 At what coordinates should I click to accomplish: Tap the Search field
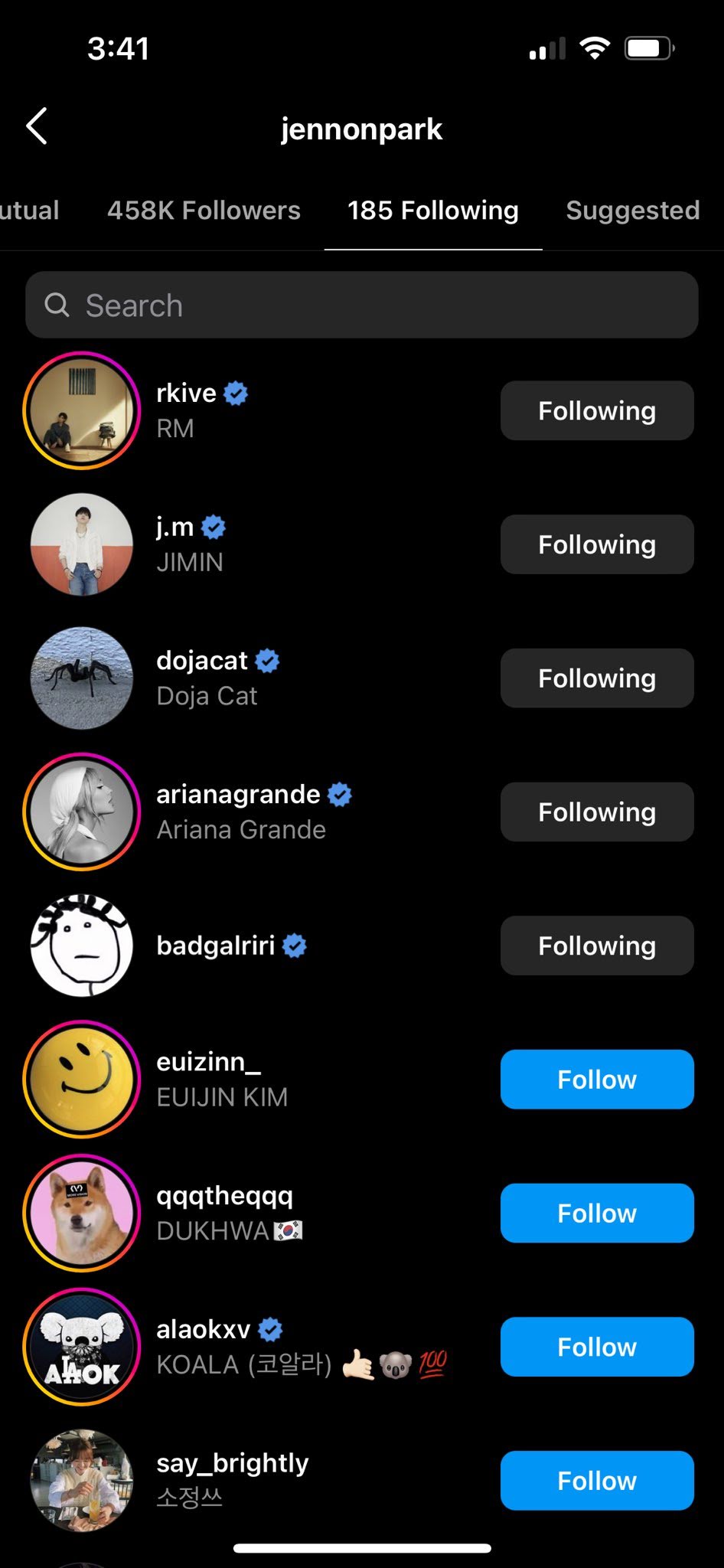point(361,305)
